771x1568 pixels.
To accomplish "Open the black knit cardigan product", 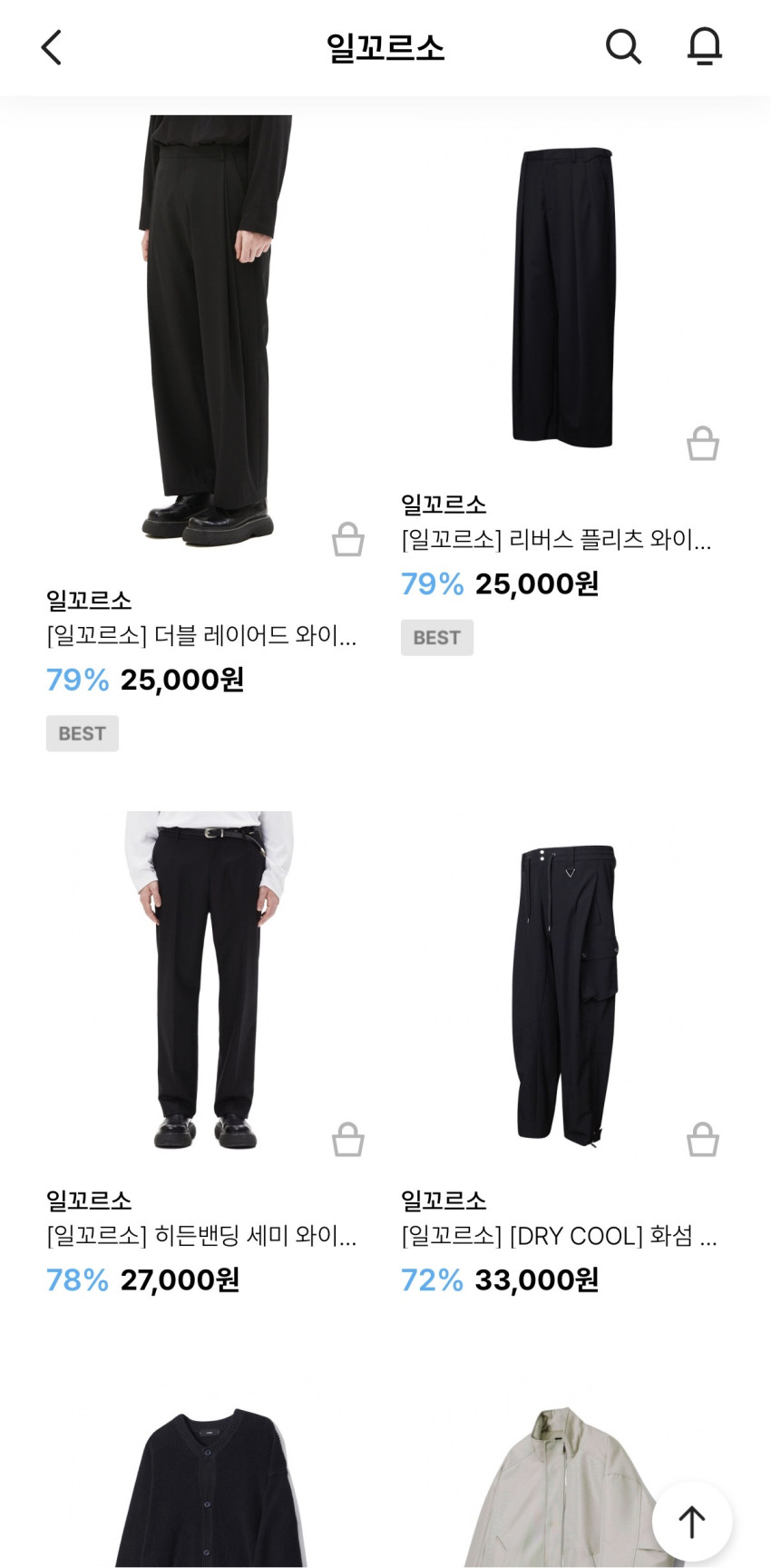I will click(x=209, y=1488).
